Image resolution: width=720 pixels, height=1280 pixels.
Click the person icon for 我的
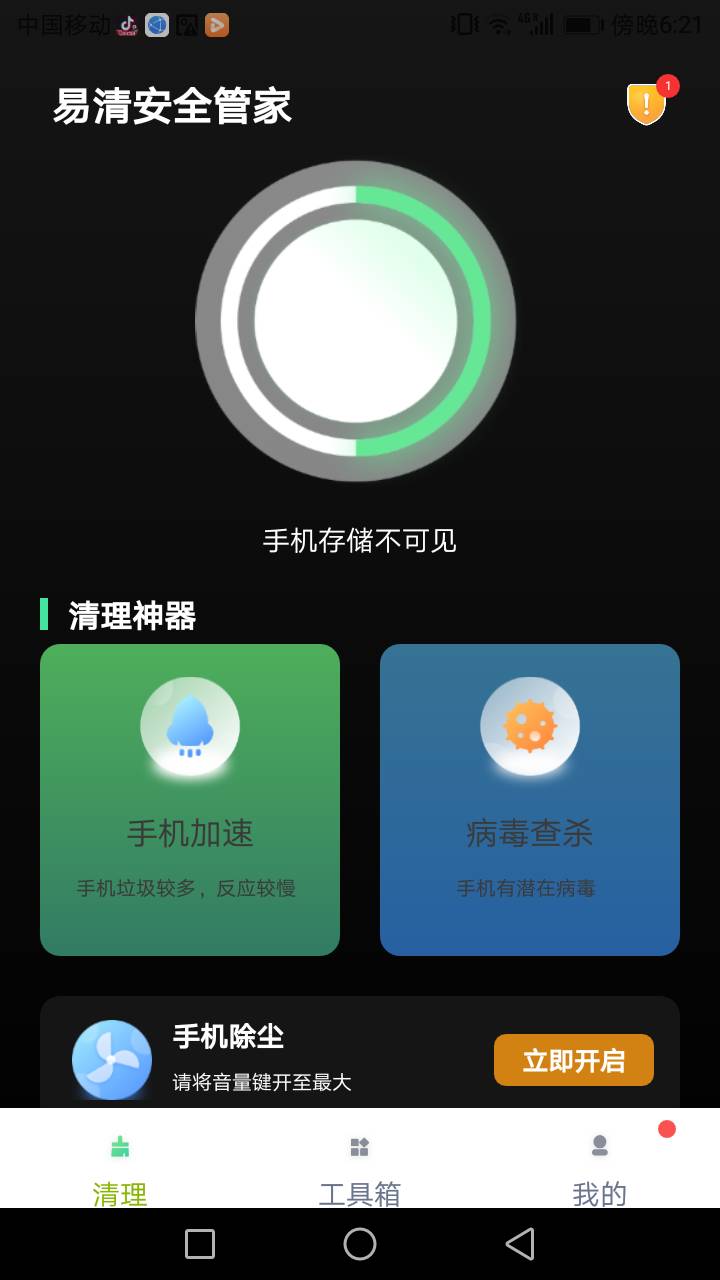(x=599, y=1148)
